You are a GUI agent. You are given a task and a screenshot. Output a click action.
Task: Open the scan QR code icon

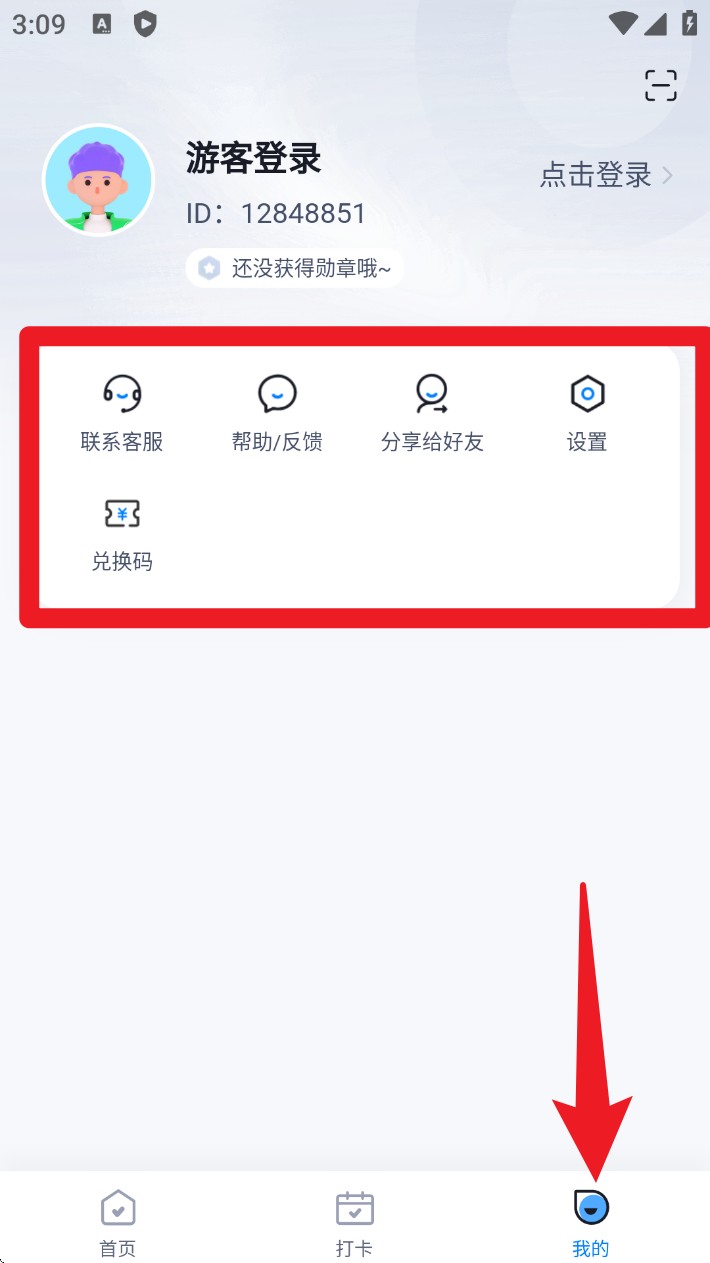click(660, 86)
